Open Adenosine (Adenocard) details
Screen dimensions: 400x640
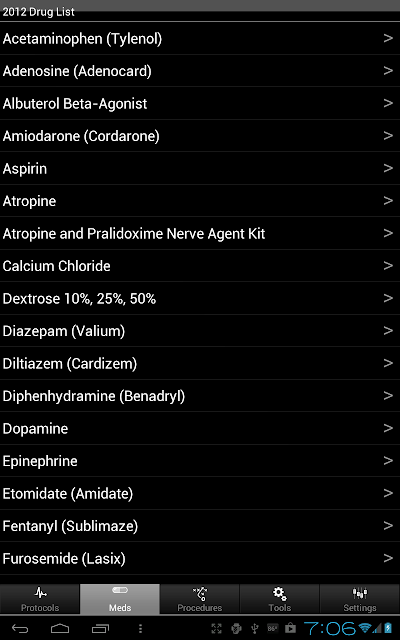pyautogui.click(x=200, y=71)
